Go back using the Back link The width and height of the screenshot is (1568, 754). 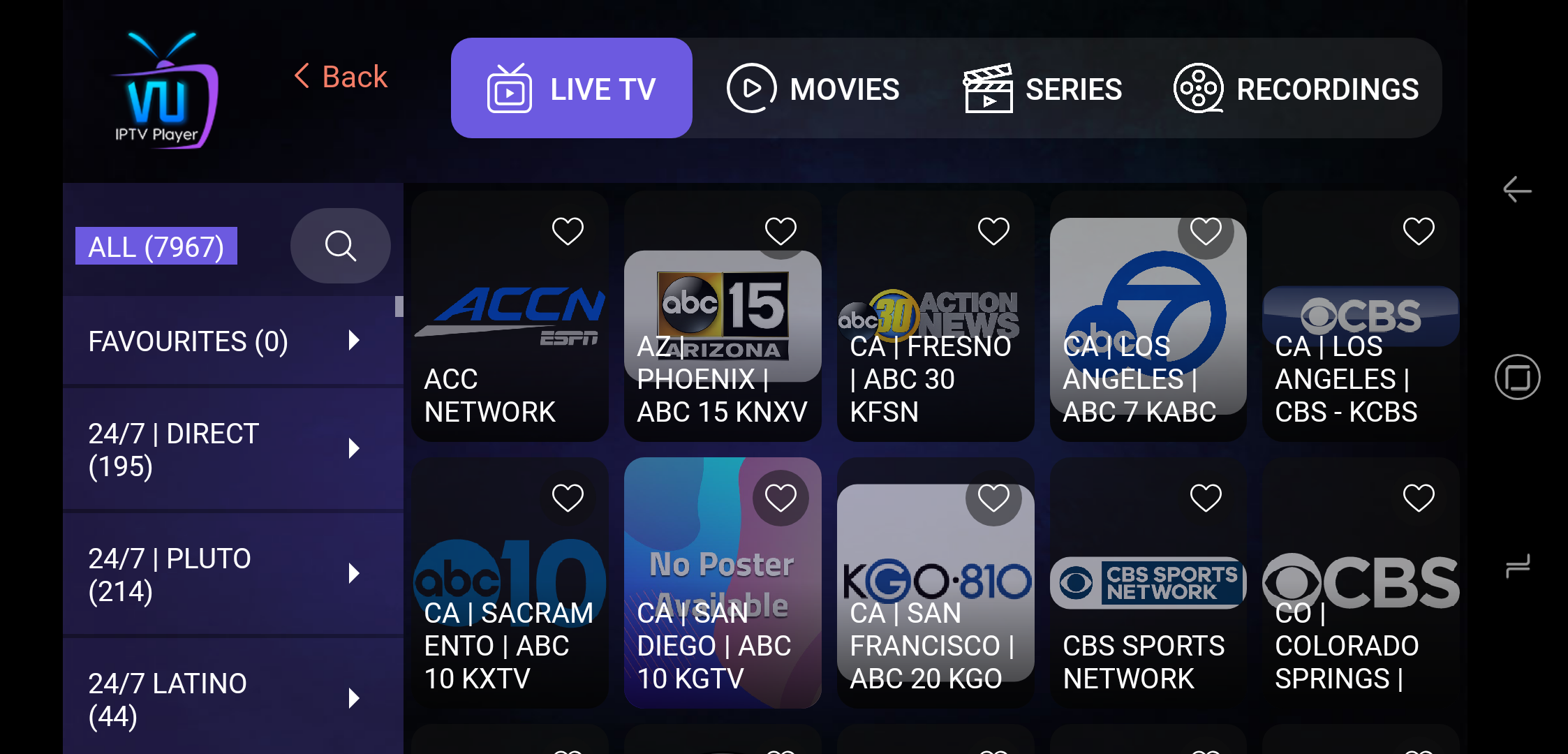click(x=341, y=77)
